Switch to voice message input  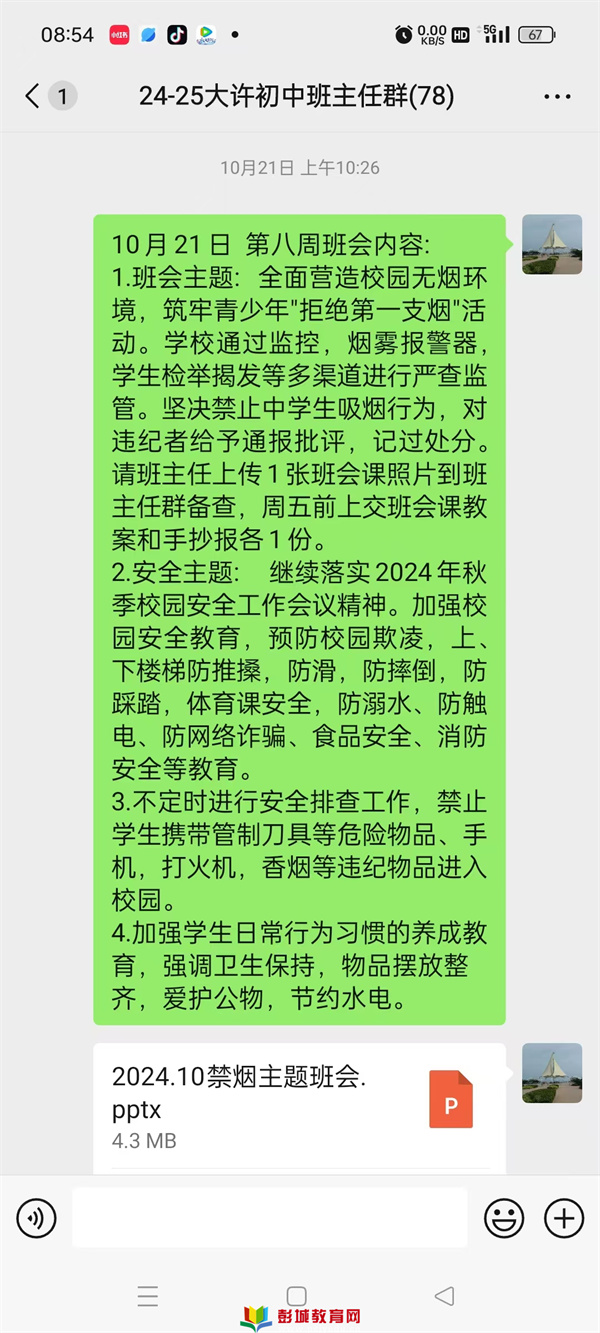(x=37, y=1217)
